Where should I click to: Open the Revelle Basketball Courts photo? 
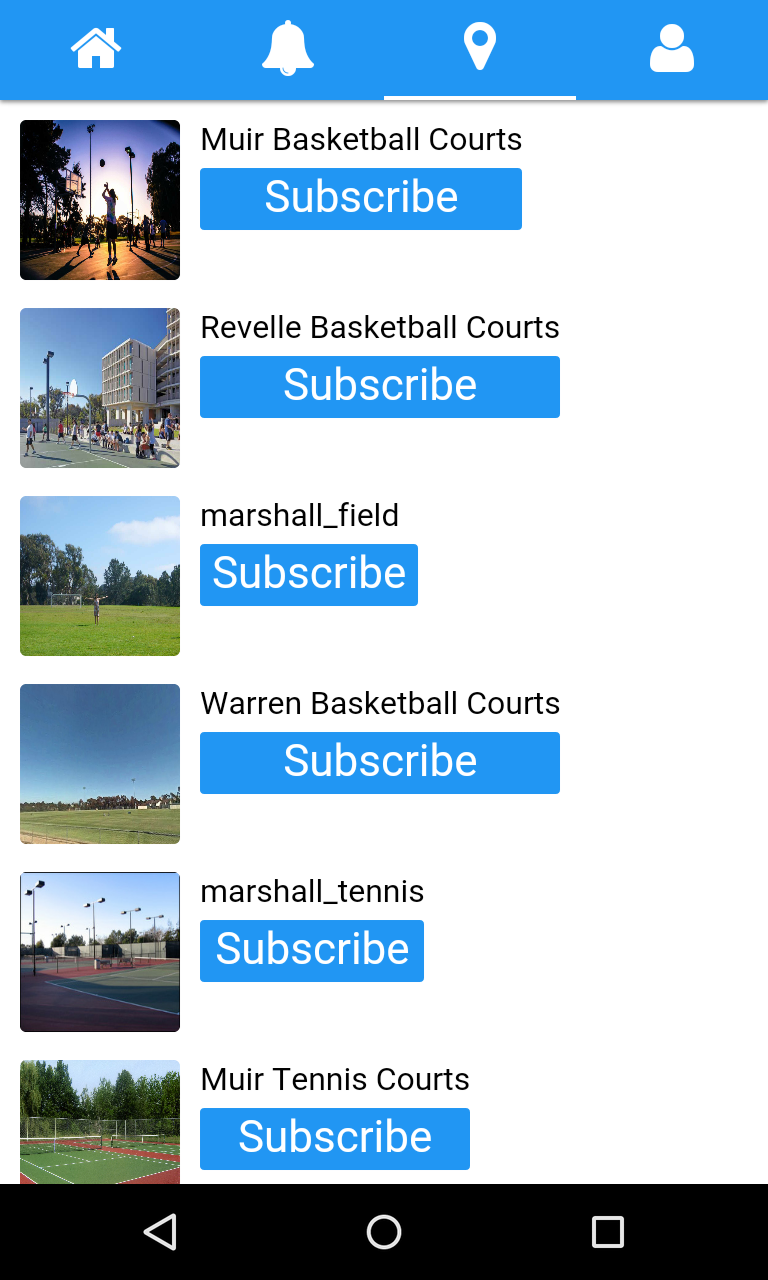[x=100, y=388]
